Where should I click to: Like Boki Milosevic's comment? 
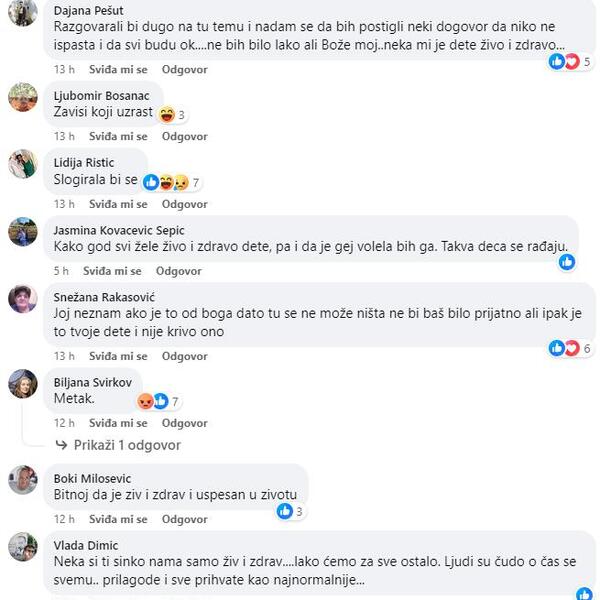(x=118, y=519)
